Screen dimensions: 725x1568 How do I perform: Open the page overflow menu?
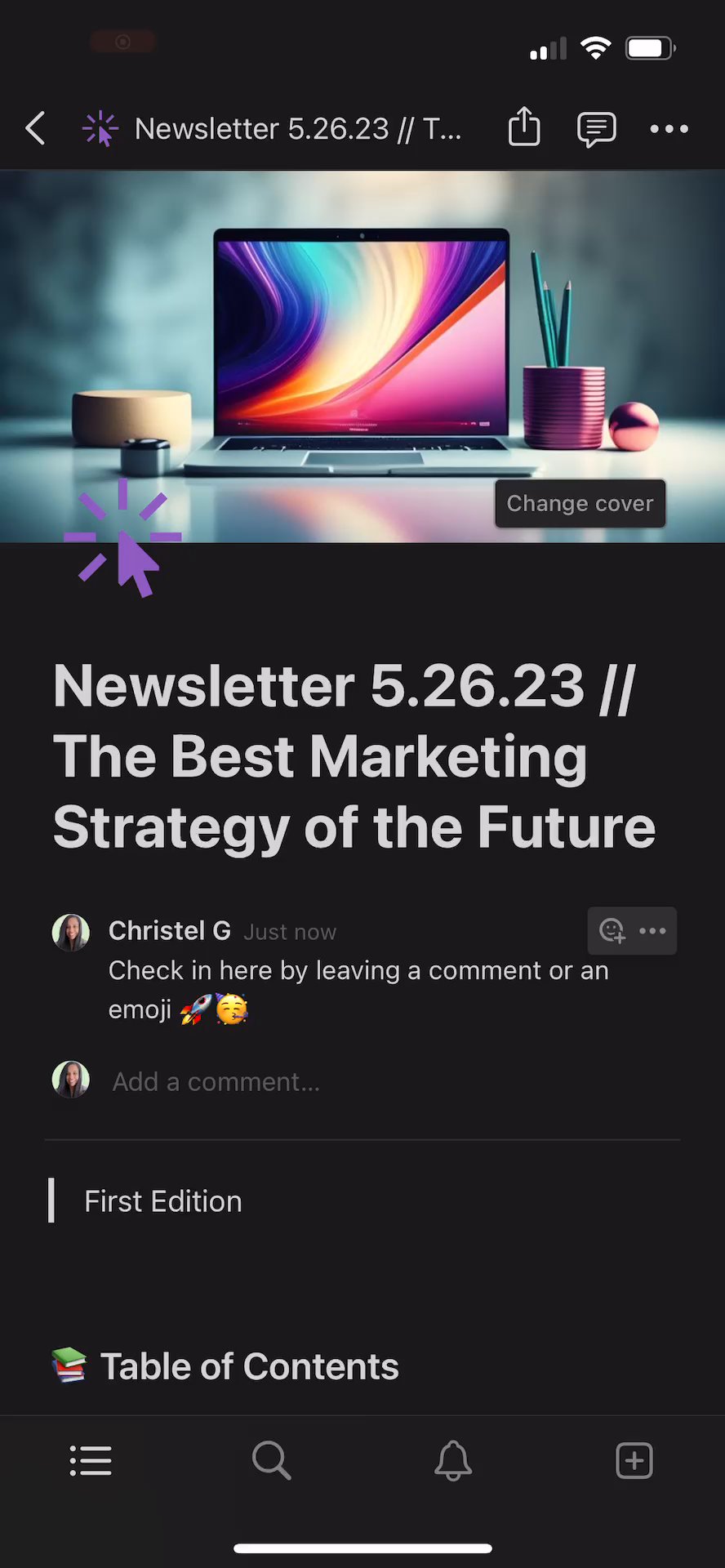coord(669,129)
